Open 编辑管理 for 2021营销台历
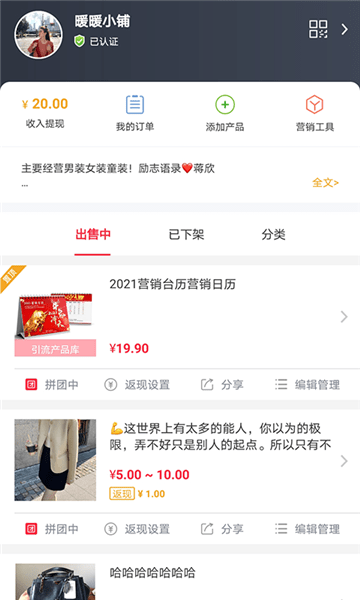Screen dimensions: 360x600 coord(307,385)
